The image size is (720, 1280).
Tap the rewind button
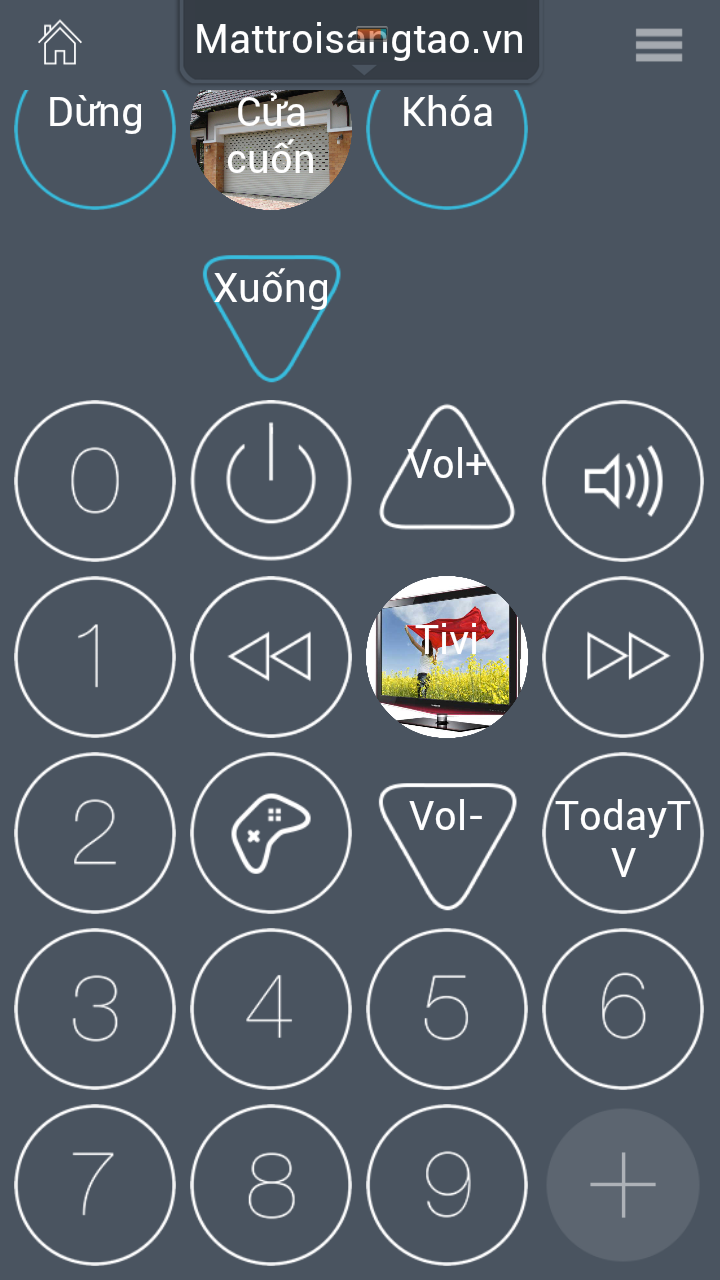(x=271, y=657)
